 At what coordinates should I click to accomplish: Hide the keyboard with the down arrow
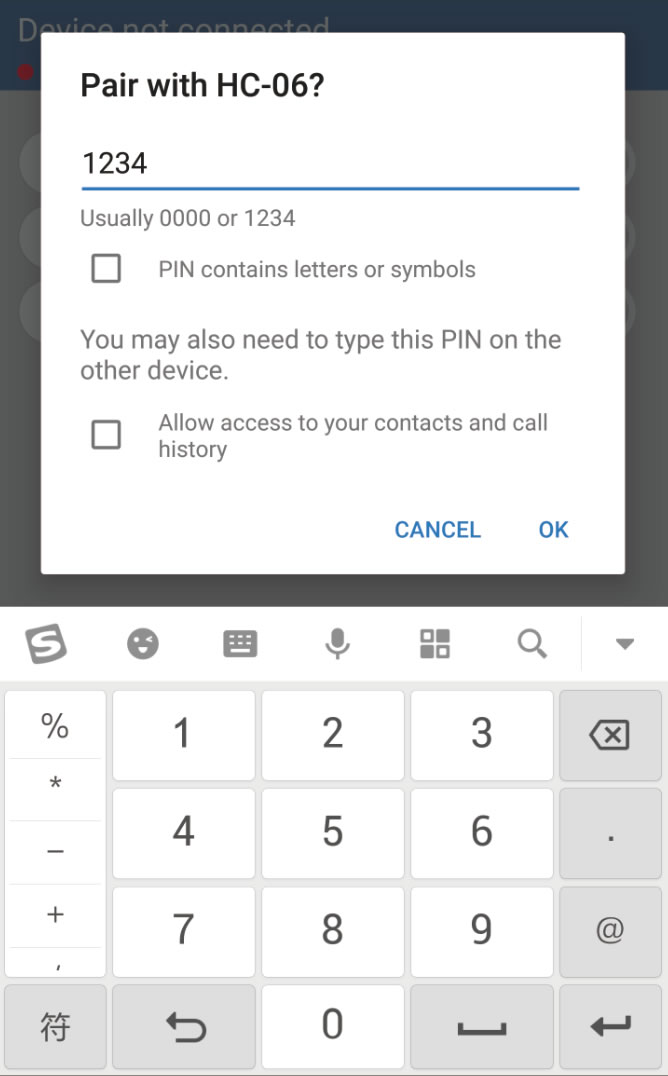pyautogui.click(x=625, y=644)
